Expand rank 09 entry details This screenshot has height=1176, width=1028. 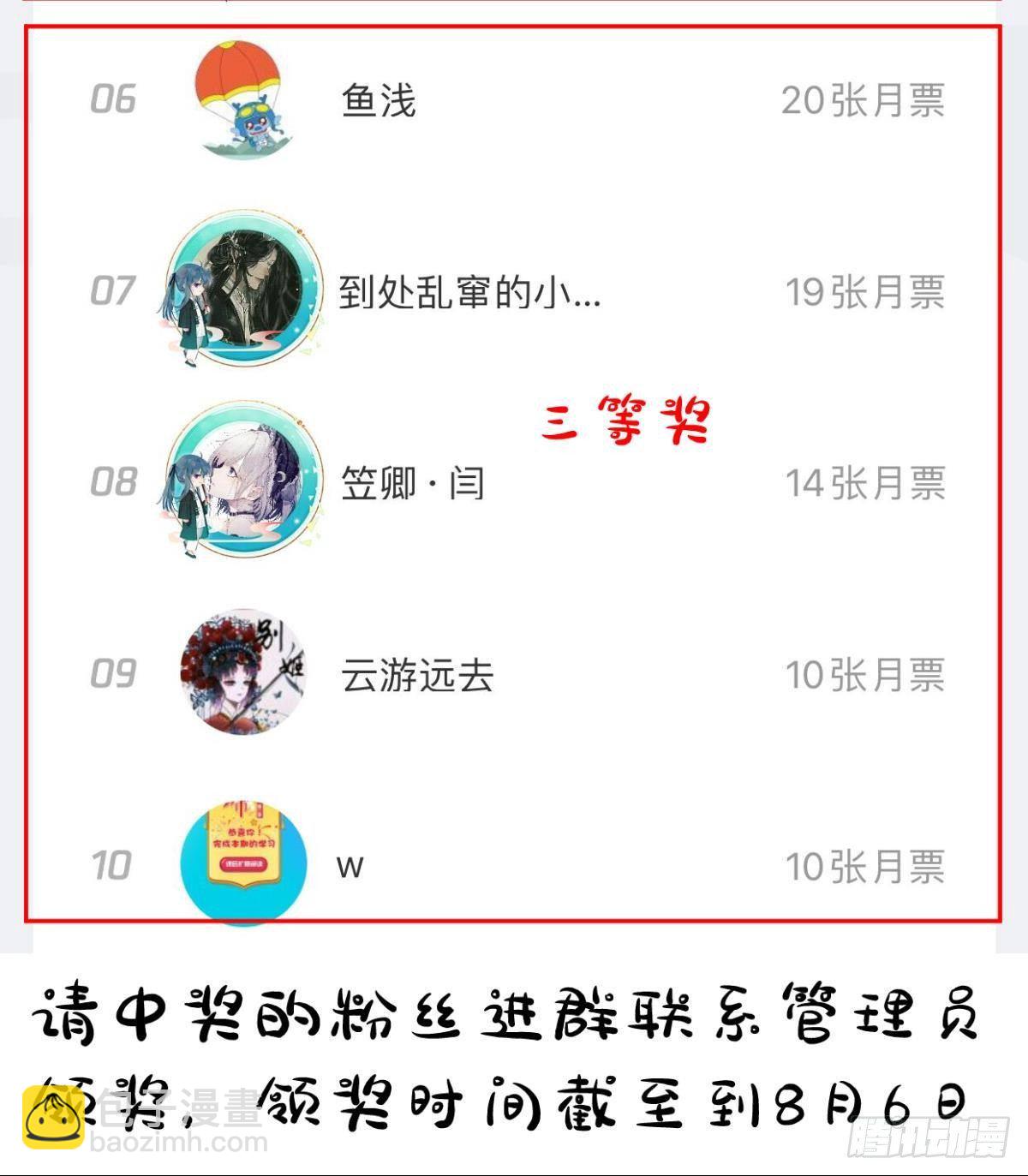coord(514,675)
